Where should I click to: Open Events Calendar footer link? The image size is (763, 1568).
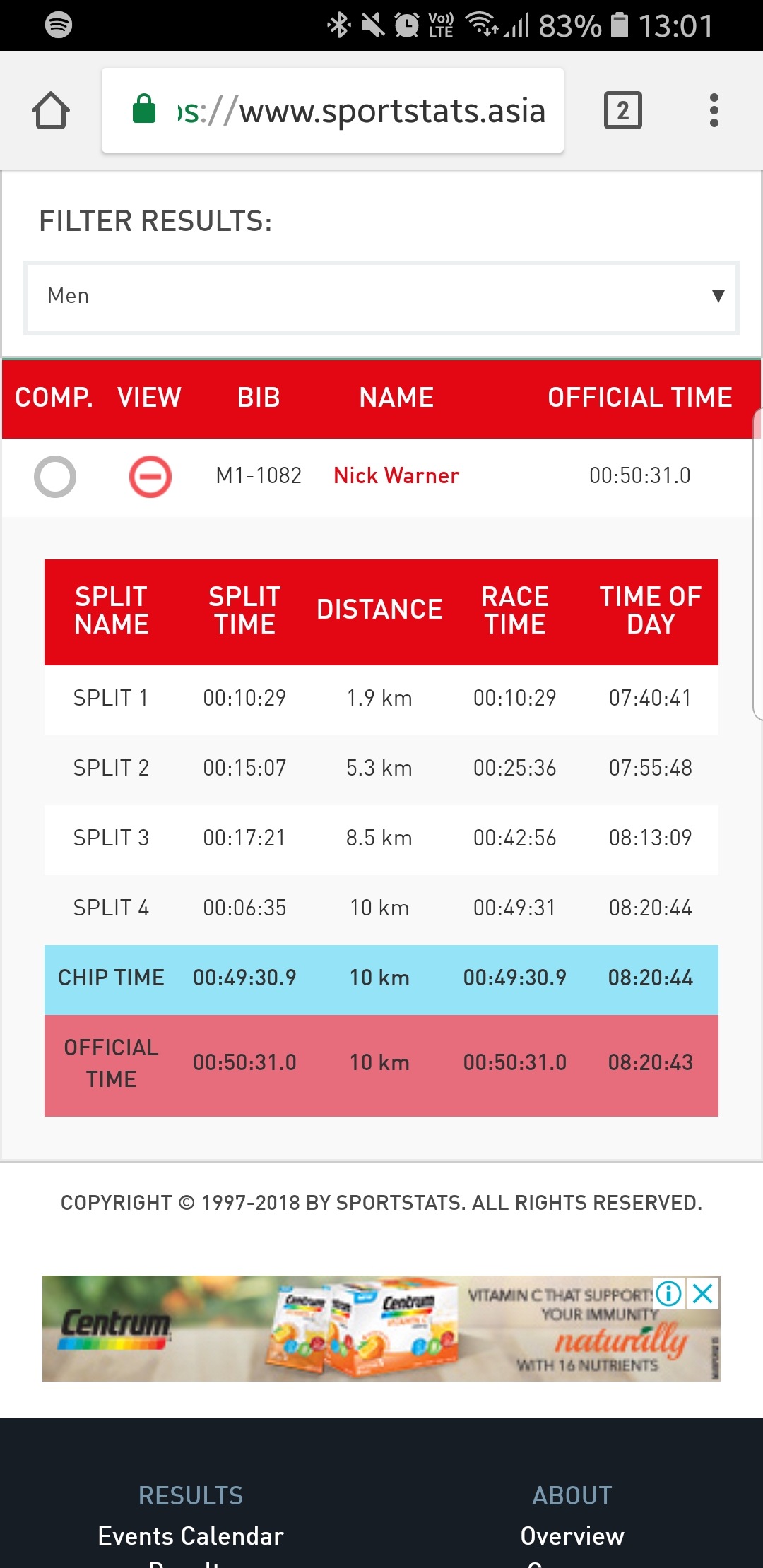191,1536
